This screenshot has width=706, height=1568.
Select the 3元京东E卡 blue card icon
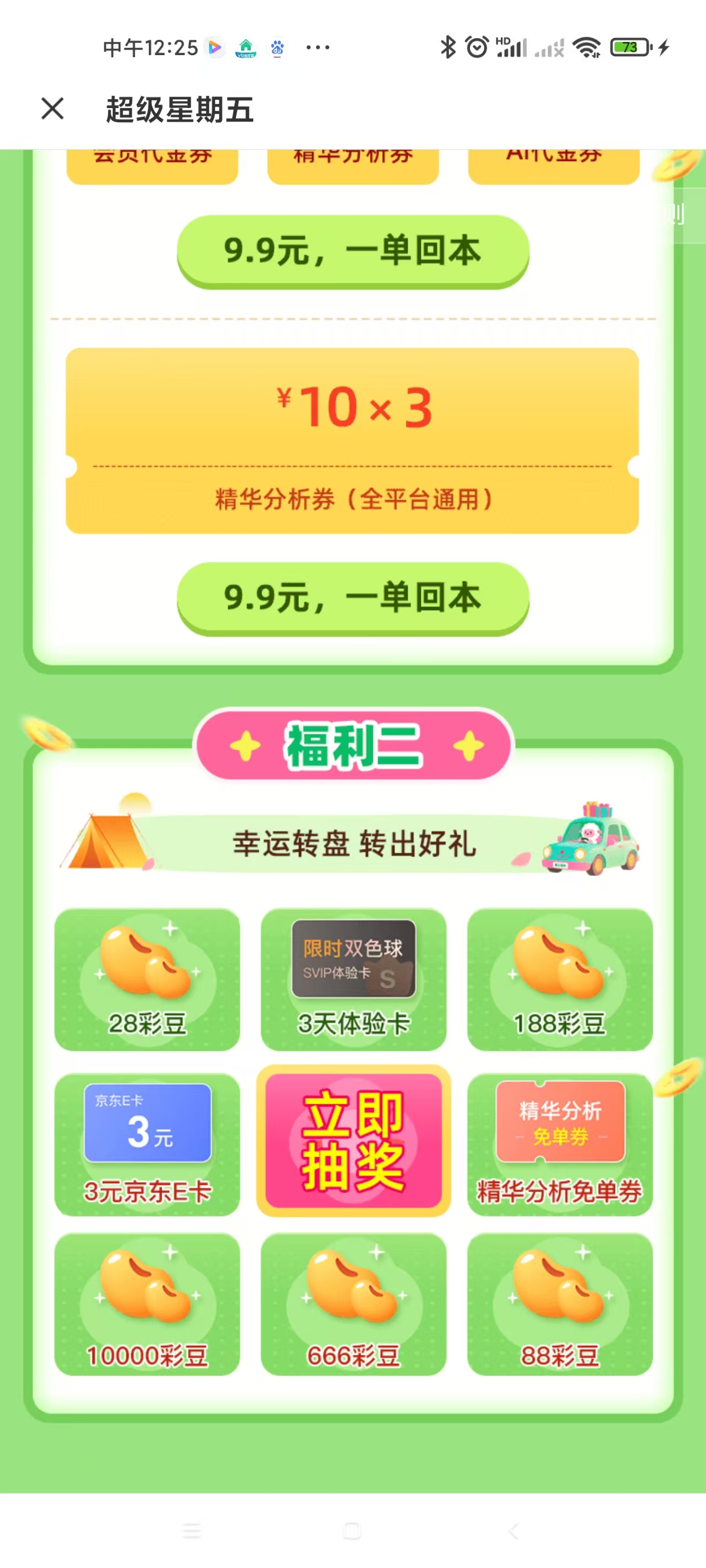coord(146,1123)
